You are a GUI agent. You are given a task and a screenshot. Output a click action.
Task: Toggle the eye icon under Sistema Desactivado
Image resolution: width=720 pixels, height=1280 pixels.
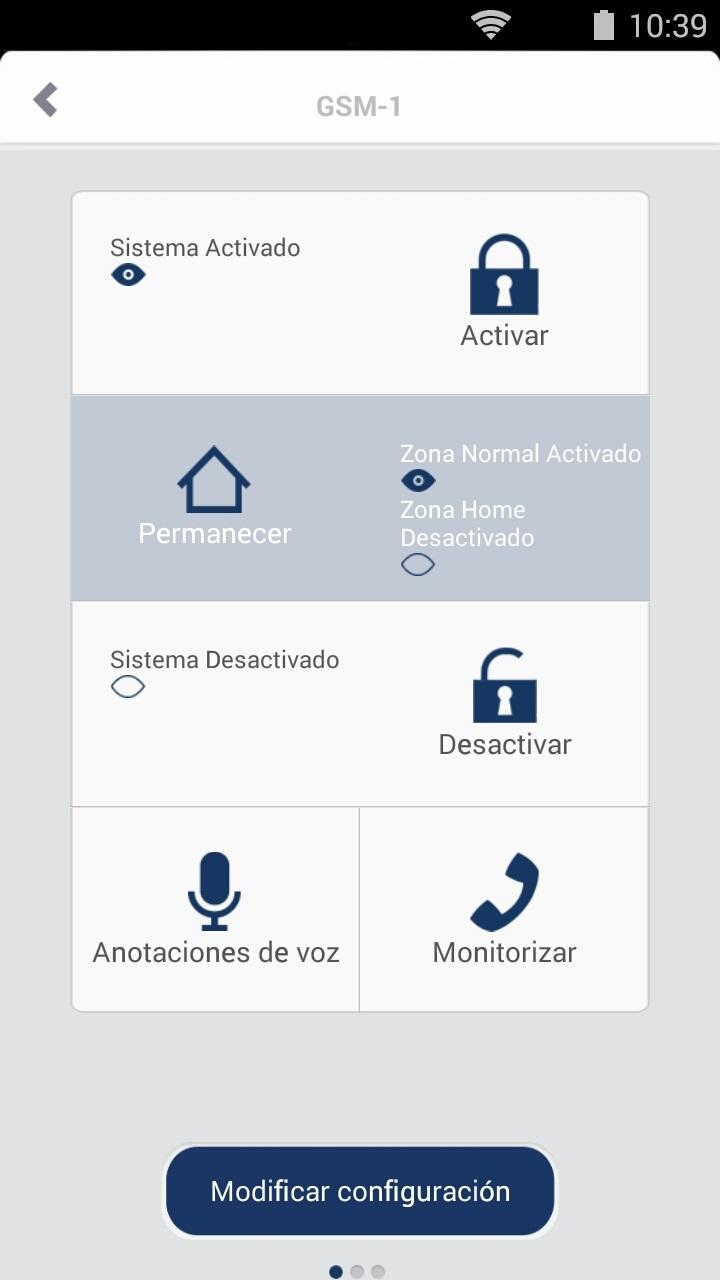click(x=128, y=687)
